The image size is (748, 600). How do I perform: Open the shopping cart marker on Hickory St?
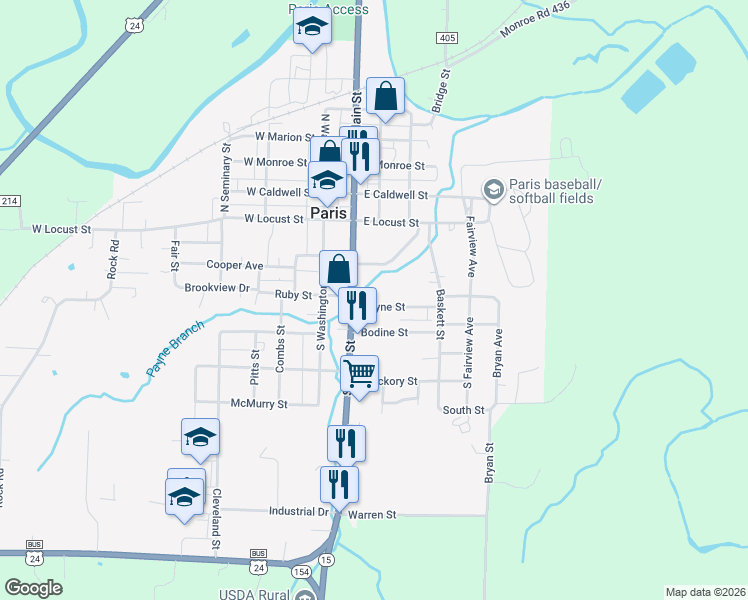[x=359, y=374]
